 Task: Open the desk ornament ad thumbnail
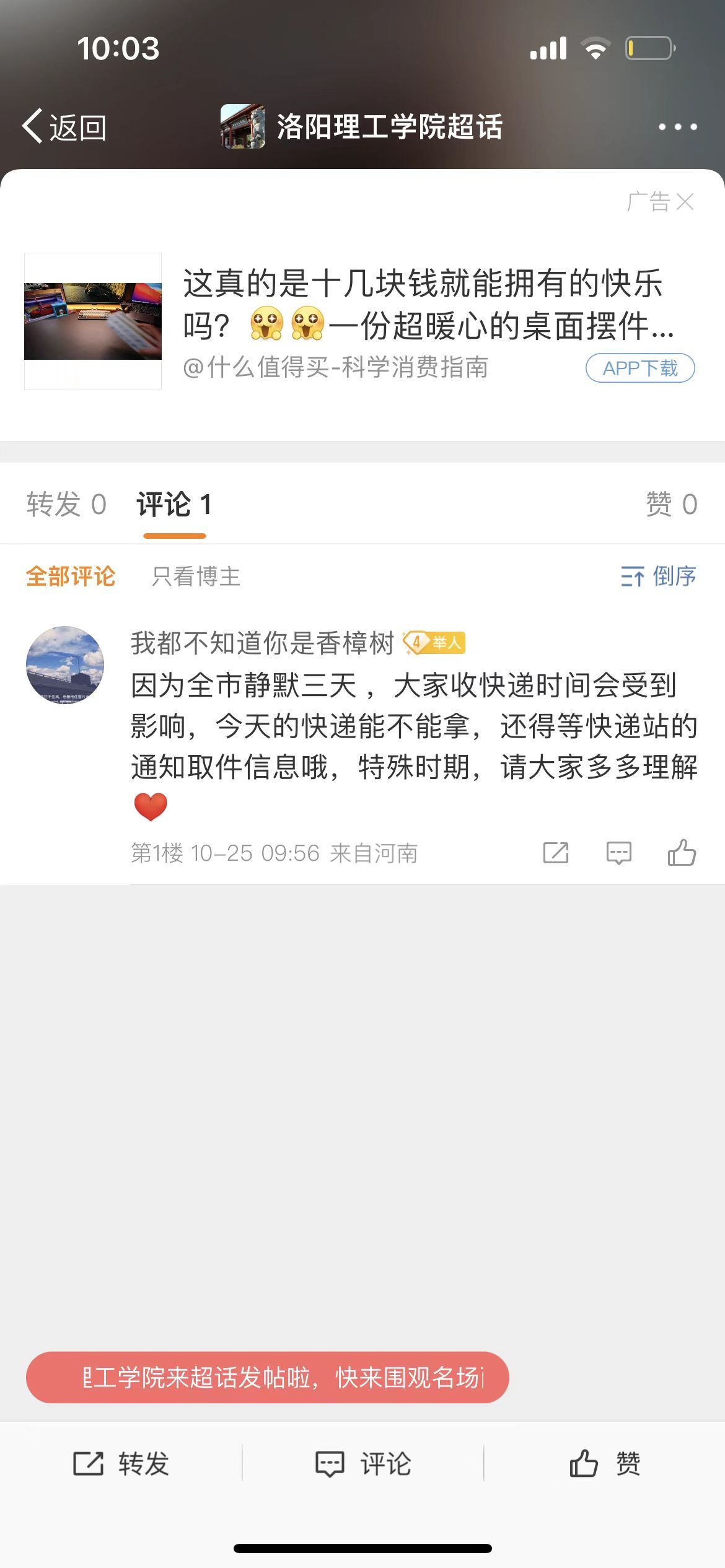click(x=93, y=321)
